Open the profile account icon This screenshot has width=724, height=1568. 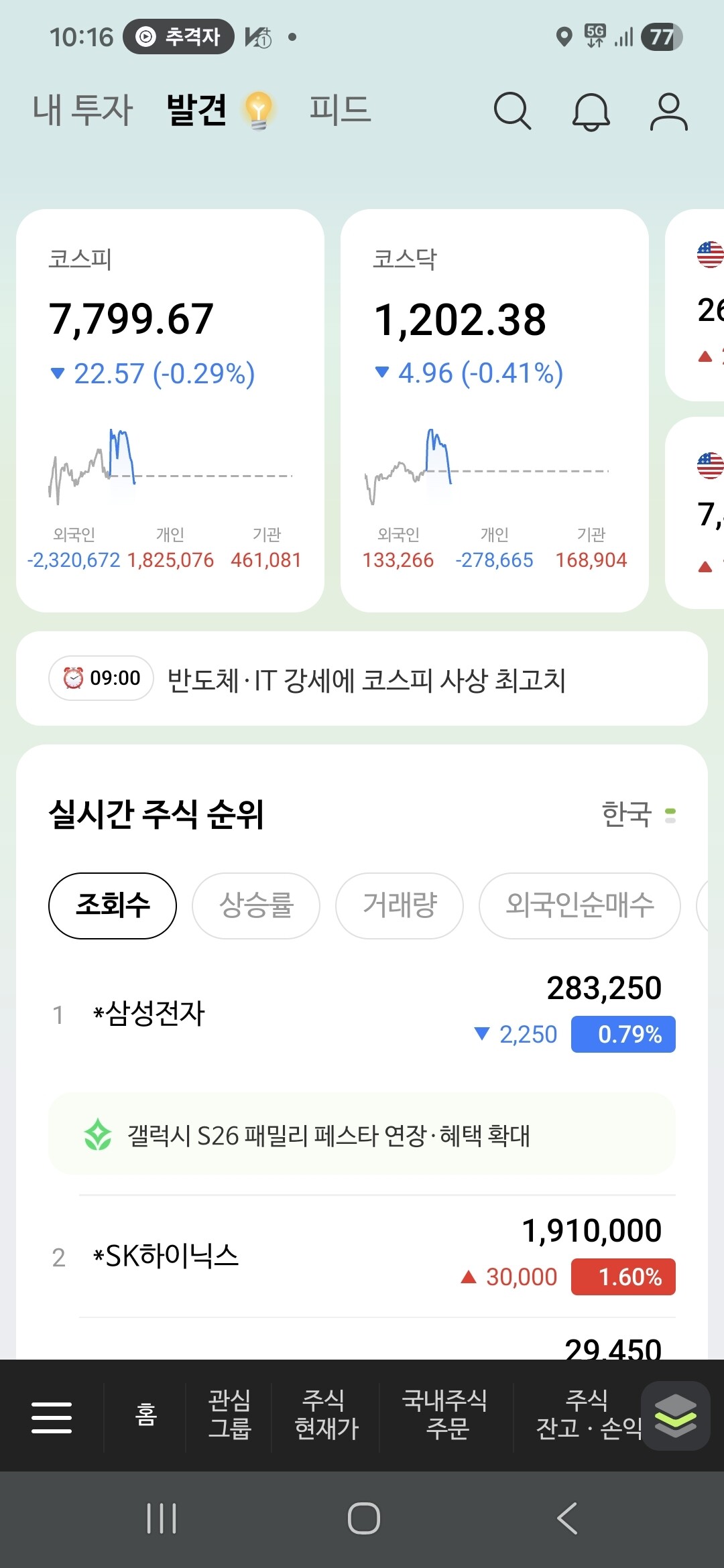tap(668, 111)
